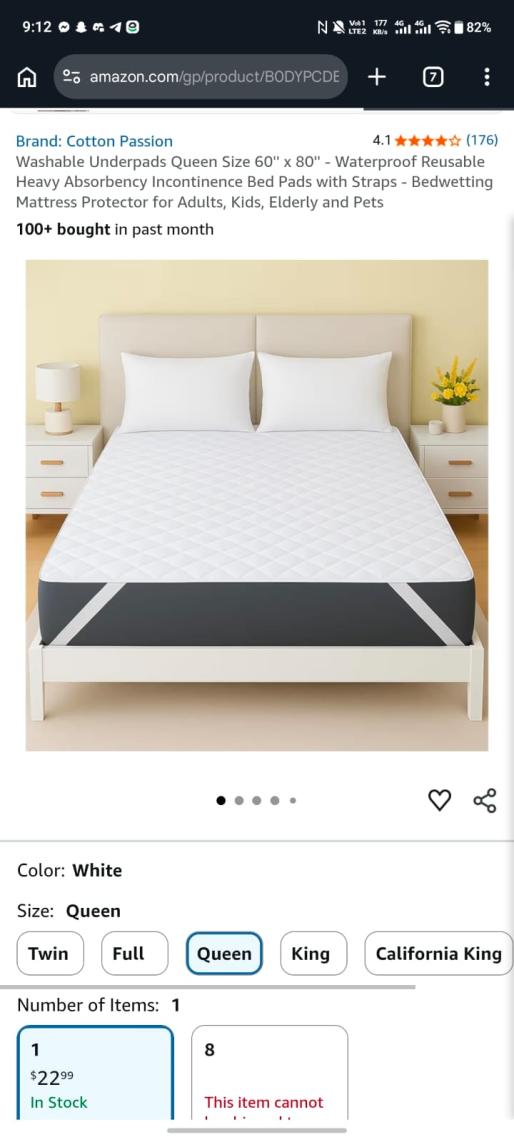Choose the California King size
The image size is (514, 1142).
(438, 953)
